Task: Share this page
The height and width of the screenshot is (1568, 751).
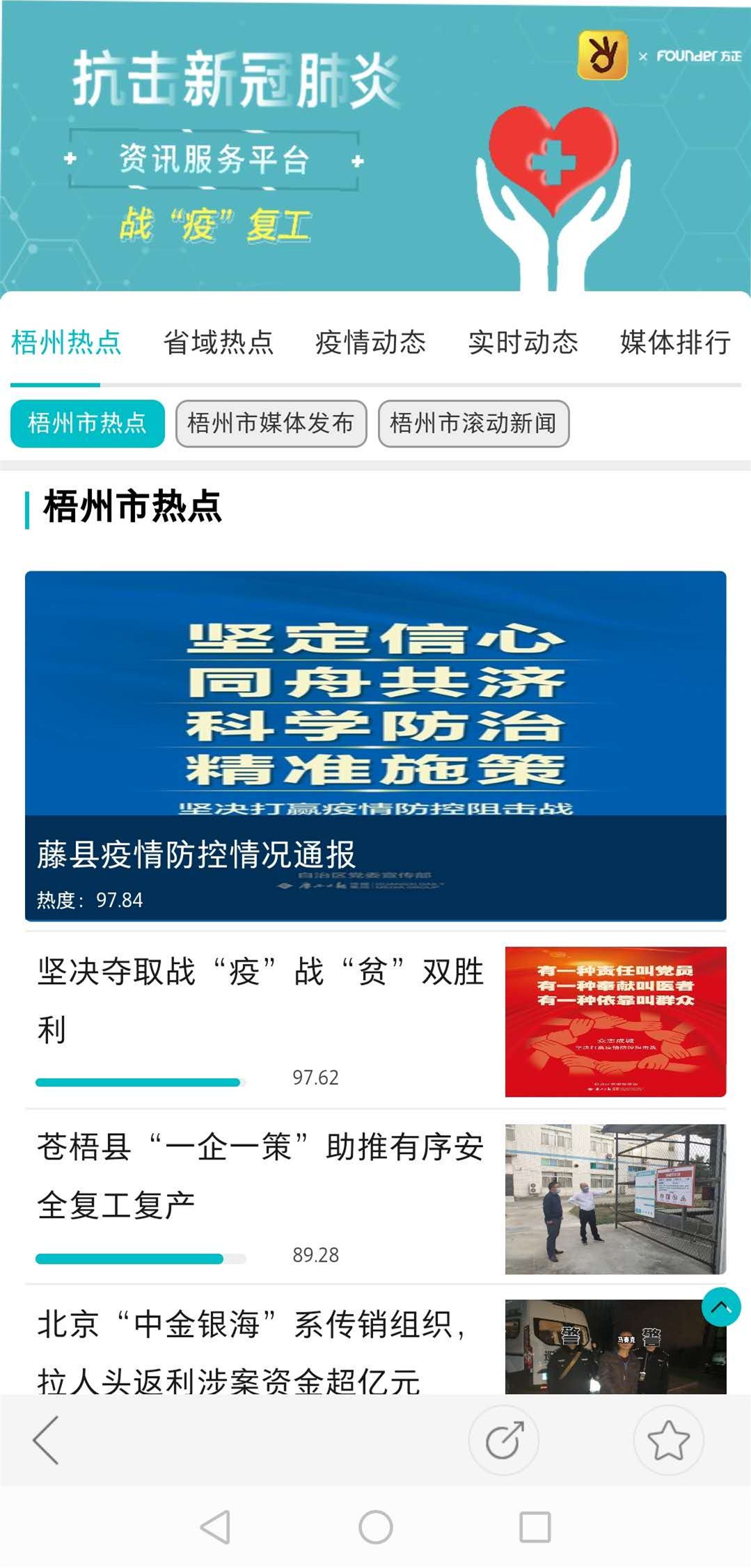Action: (x=503, y=1440)
